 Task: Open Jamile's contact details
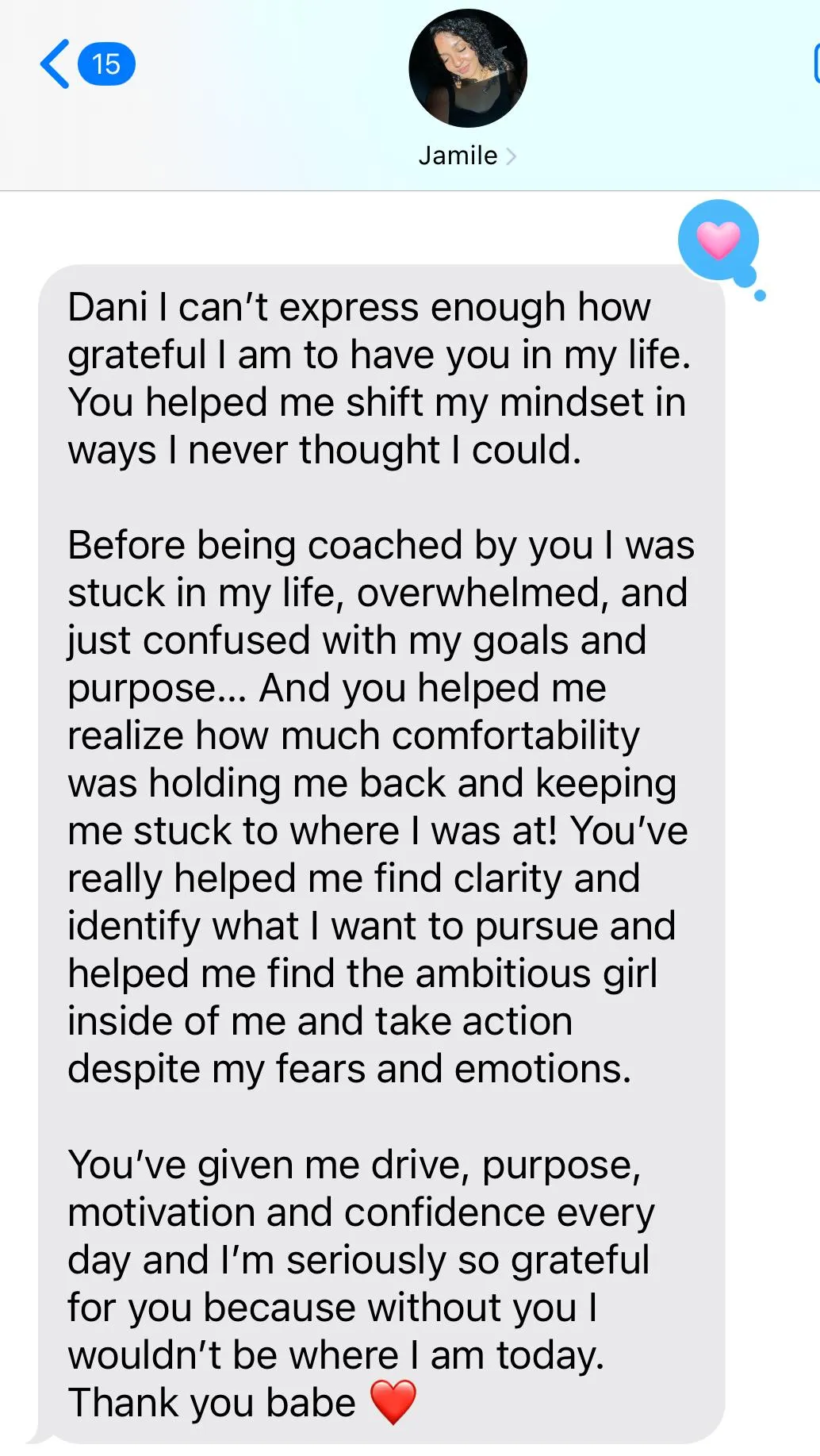click(x=467, y=156)
